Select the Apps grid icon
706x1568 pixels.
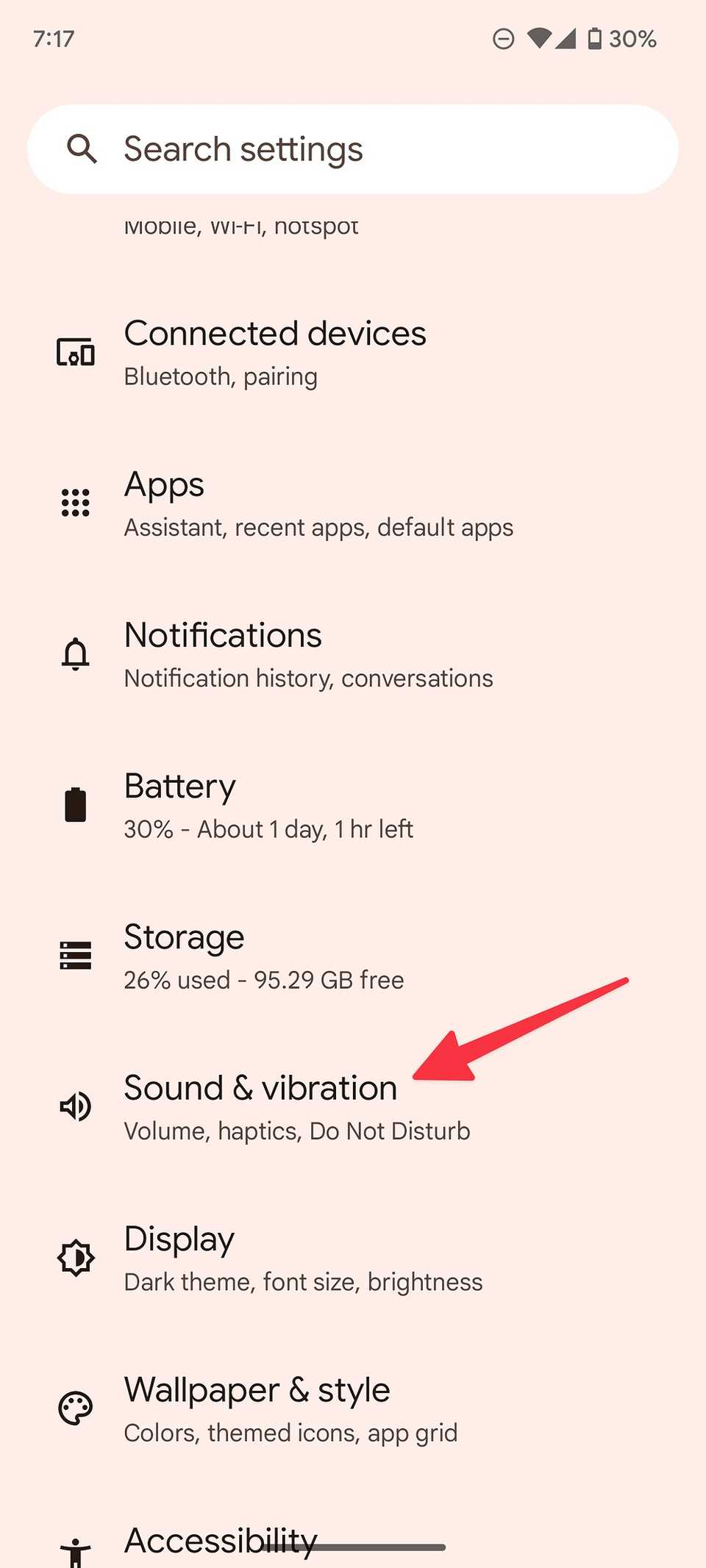[74, 503]
